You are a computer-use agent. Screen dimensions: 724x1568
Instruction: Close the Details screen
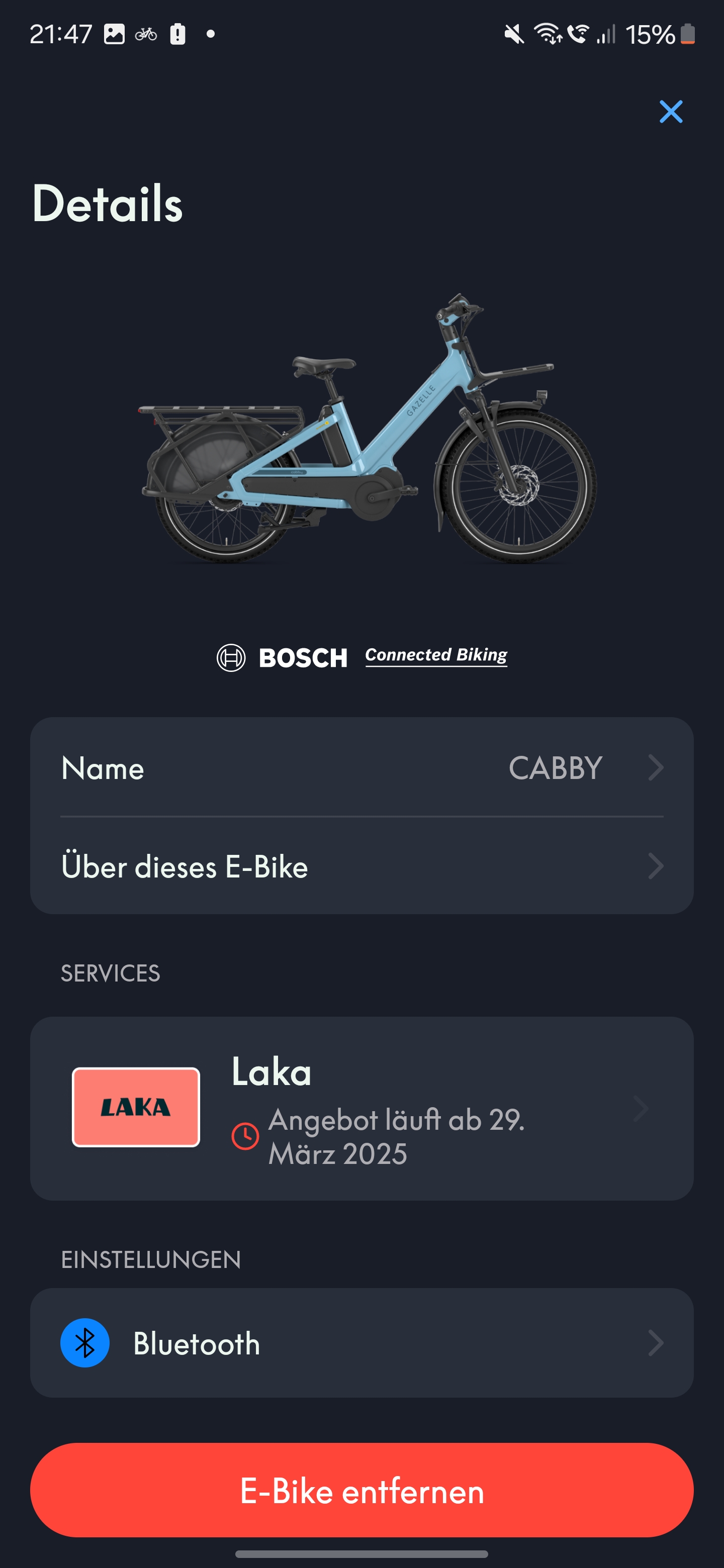[x=670, y=112]
